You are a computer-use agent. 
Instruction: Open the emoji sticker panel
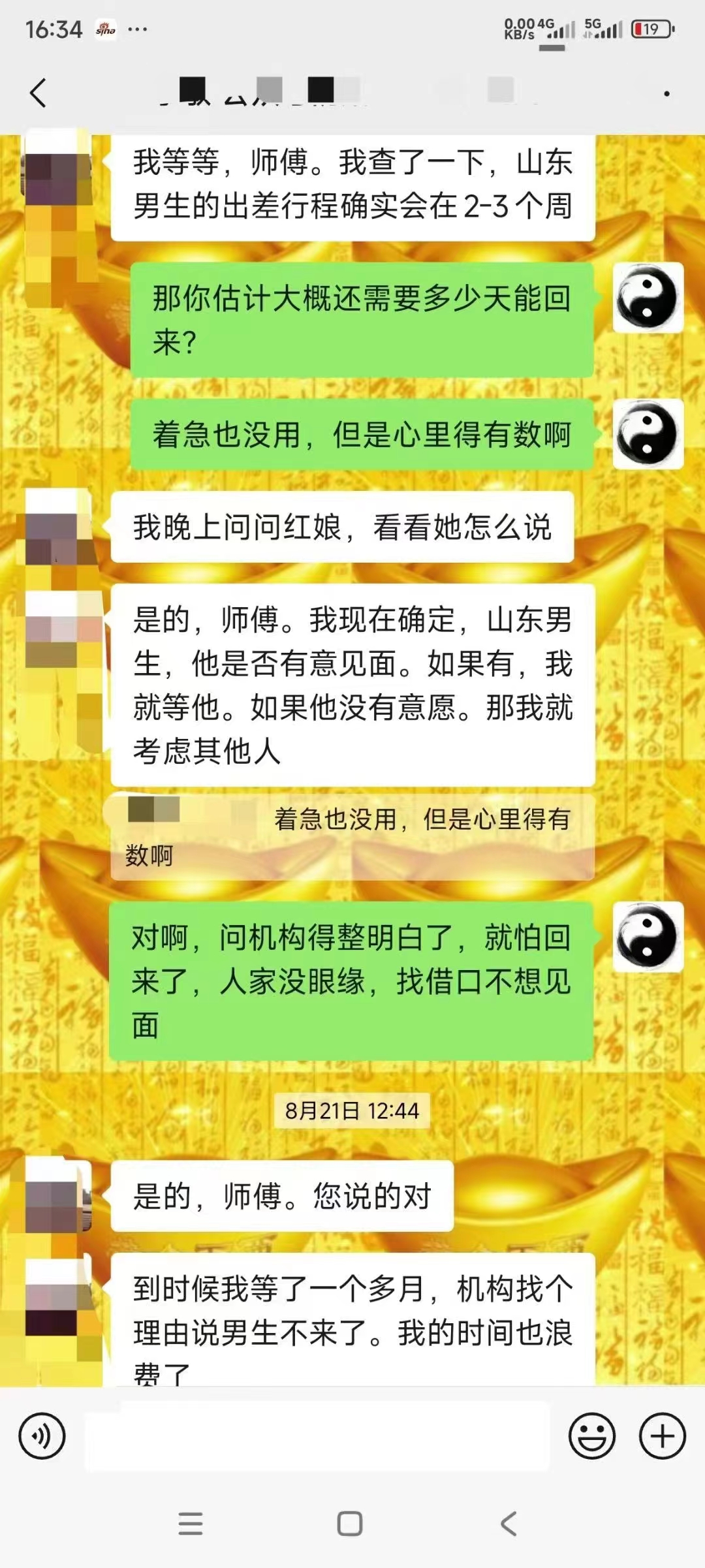[591, 1436]
